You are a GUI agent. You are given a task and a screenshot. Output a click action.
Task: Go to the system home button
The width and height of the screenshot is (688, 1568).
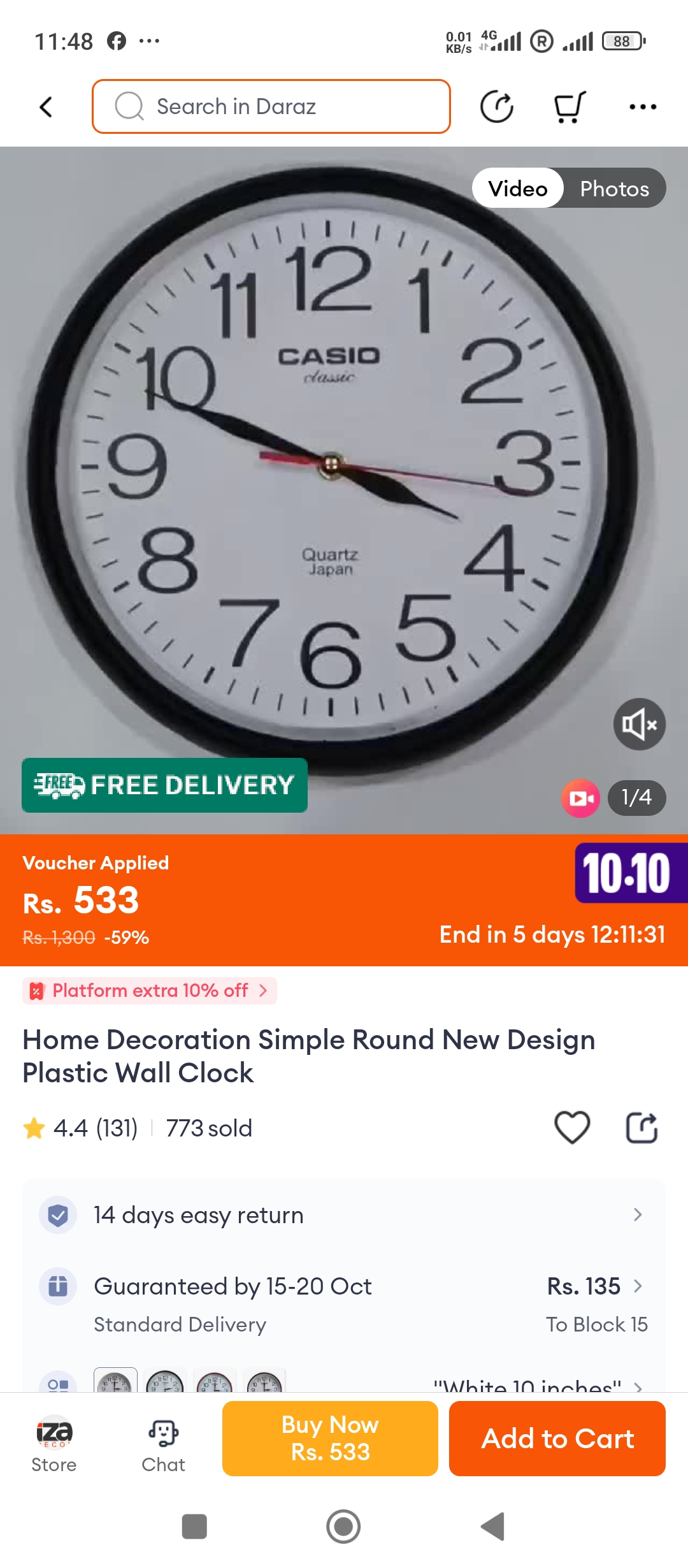[x=343, y=1527]
